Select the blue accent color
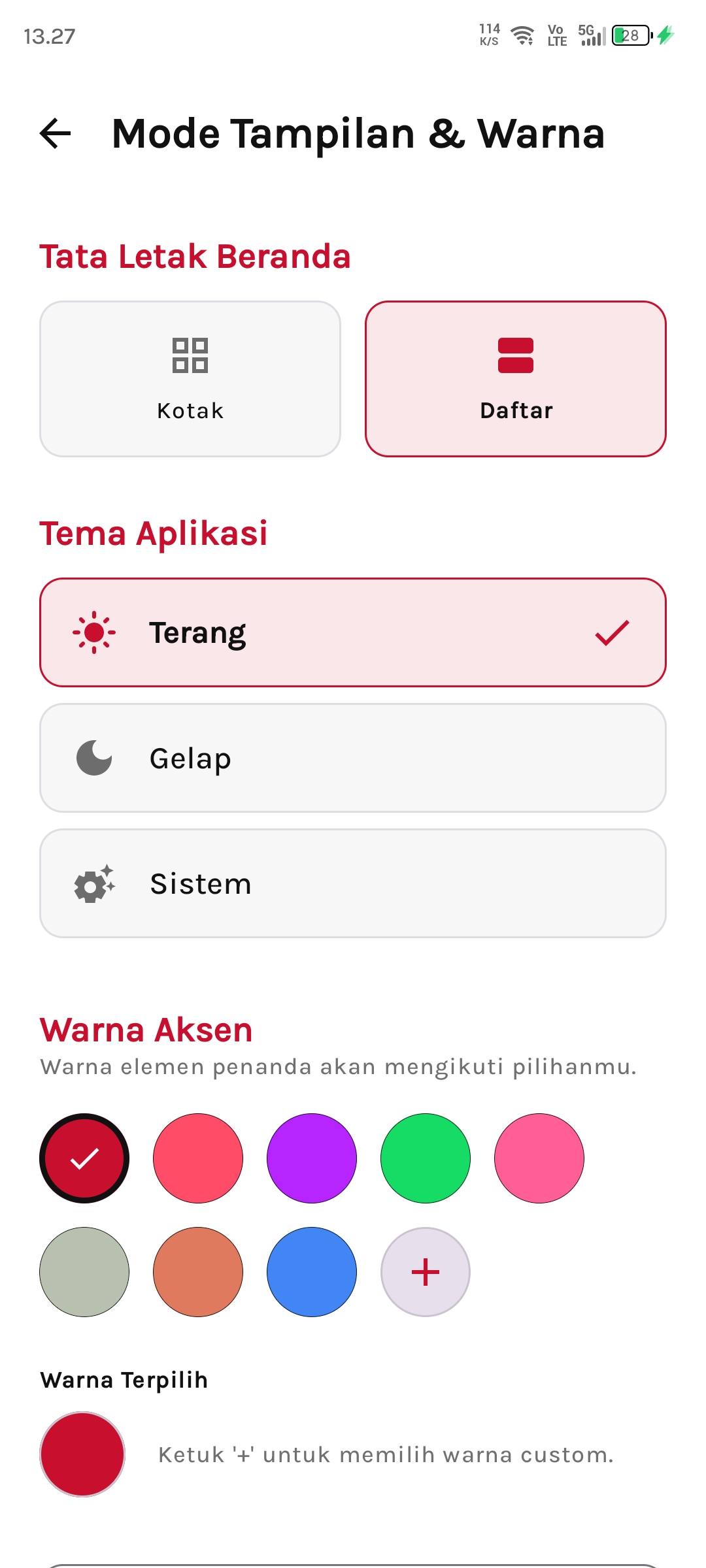 click(x=312, y=1272)
